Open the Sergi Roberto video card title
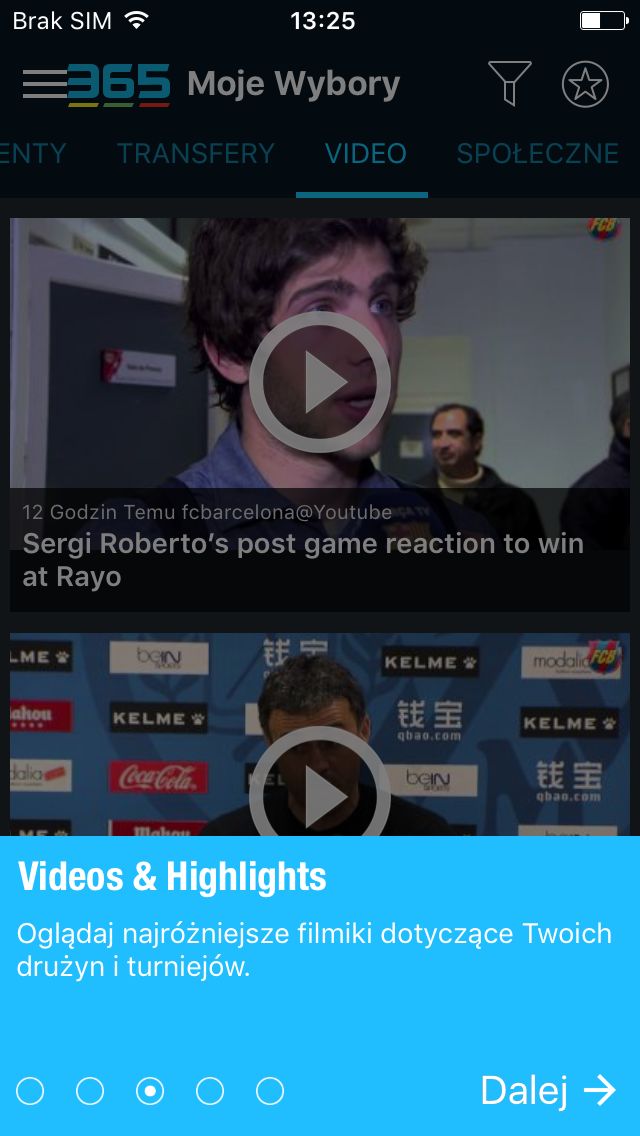The image size is (640, 1136). (303, 560)
